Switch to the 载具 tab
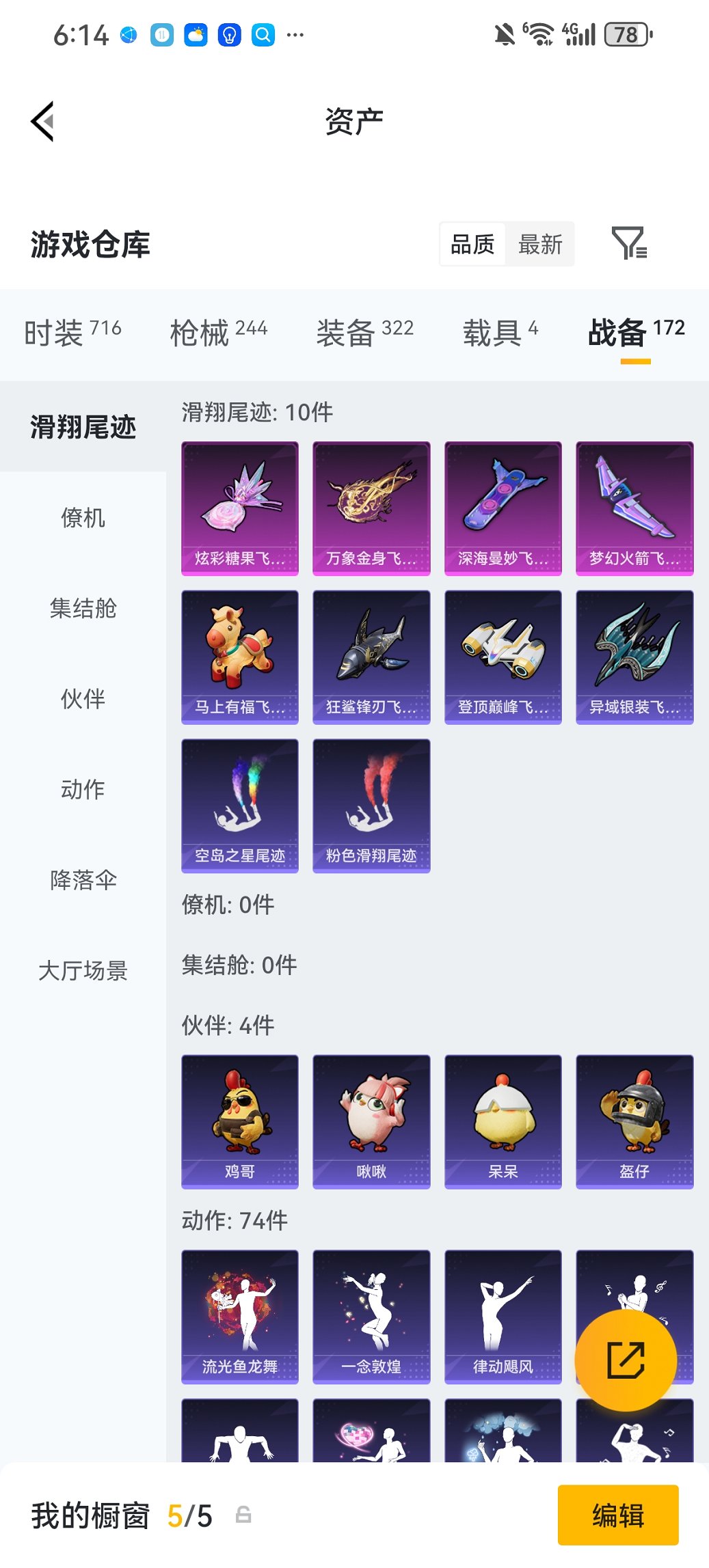This screenshot has width=709, height=1568. [500, 333]
